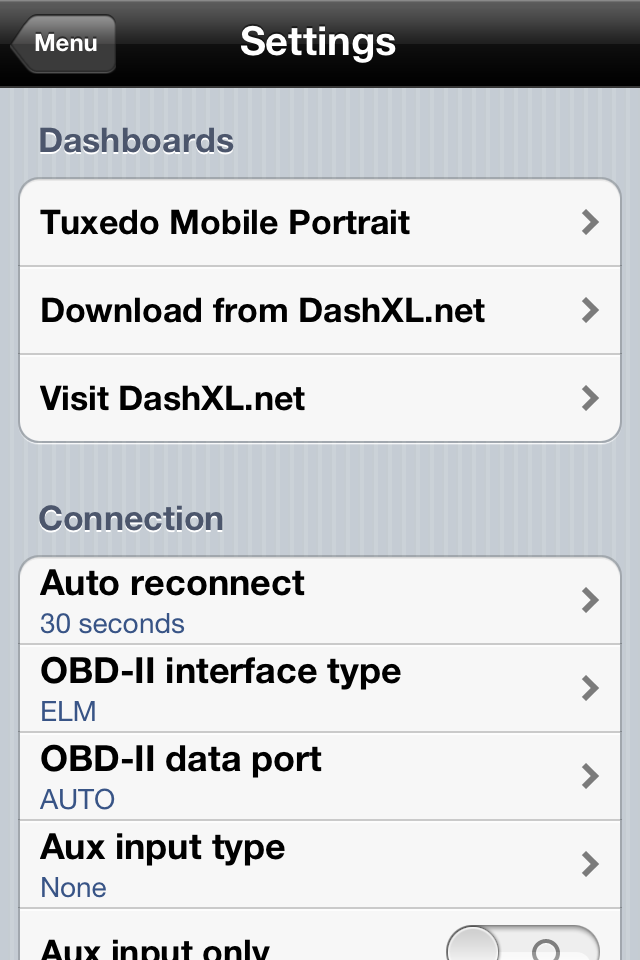Toggle the Aux input only switch

point(522,945)
